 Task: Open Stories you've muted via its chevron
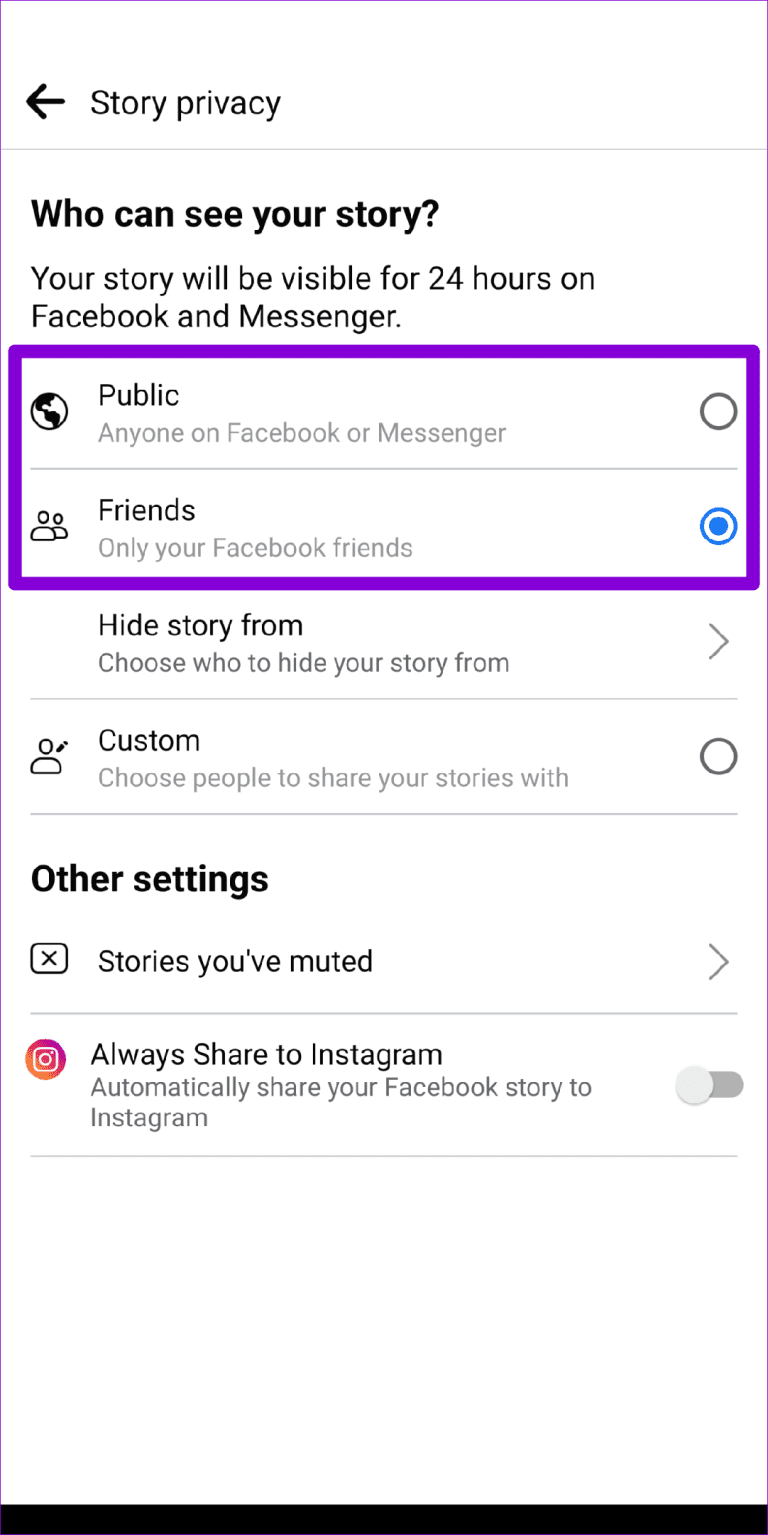[x=717, y=961]
